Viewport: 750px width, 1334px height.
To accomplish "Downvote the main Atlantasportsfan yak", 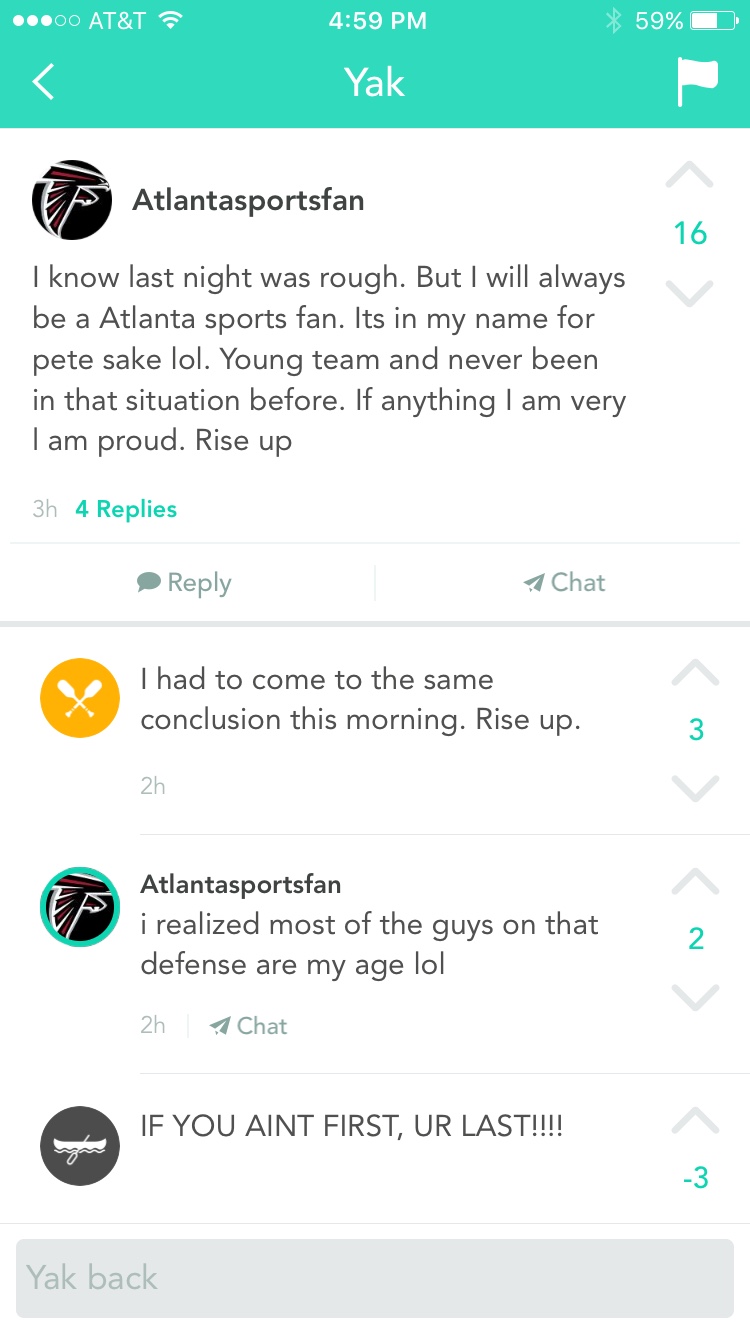I will click(690, 291).
